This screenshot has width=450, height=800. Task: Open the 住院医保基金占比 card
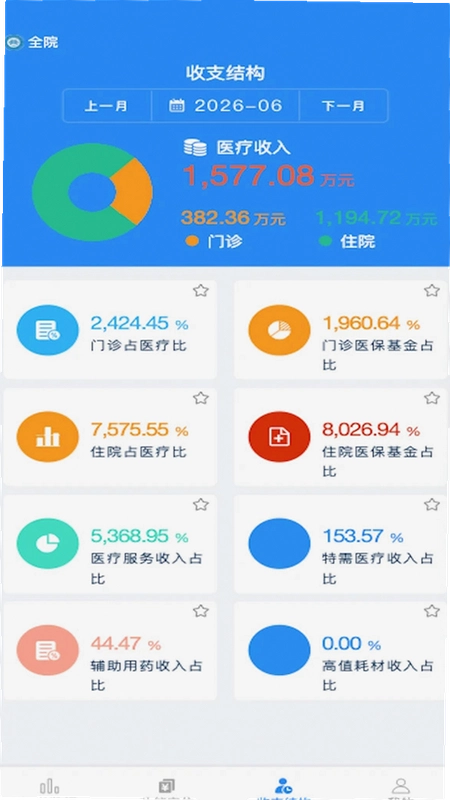click(340, 437)
